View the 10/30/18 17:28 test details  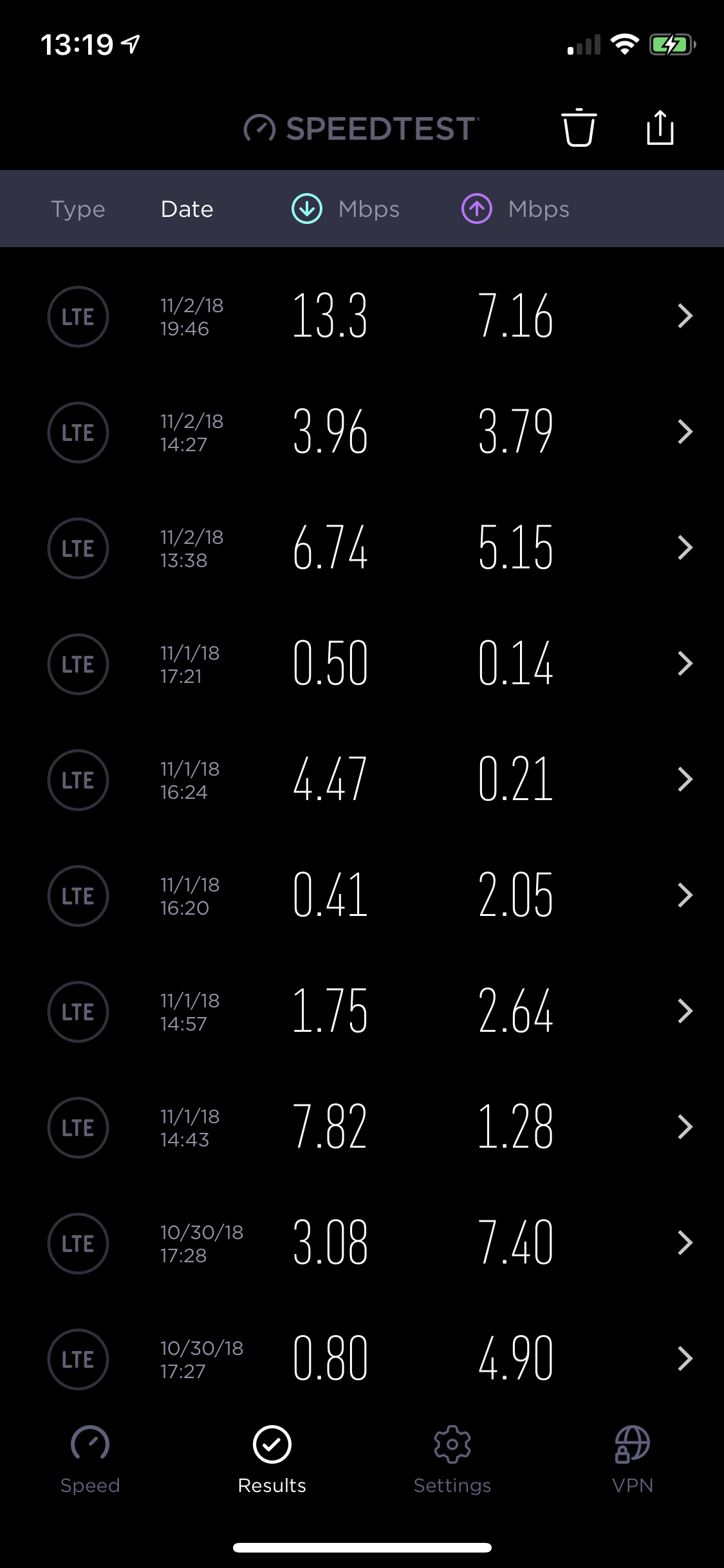[x=362, y=1243]
